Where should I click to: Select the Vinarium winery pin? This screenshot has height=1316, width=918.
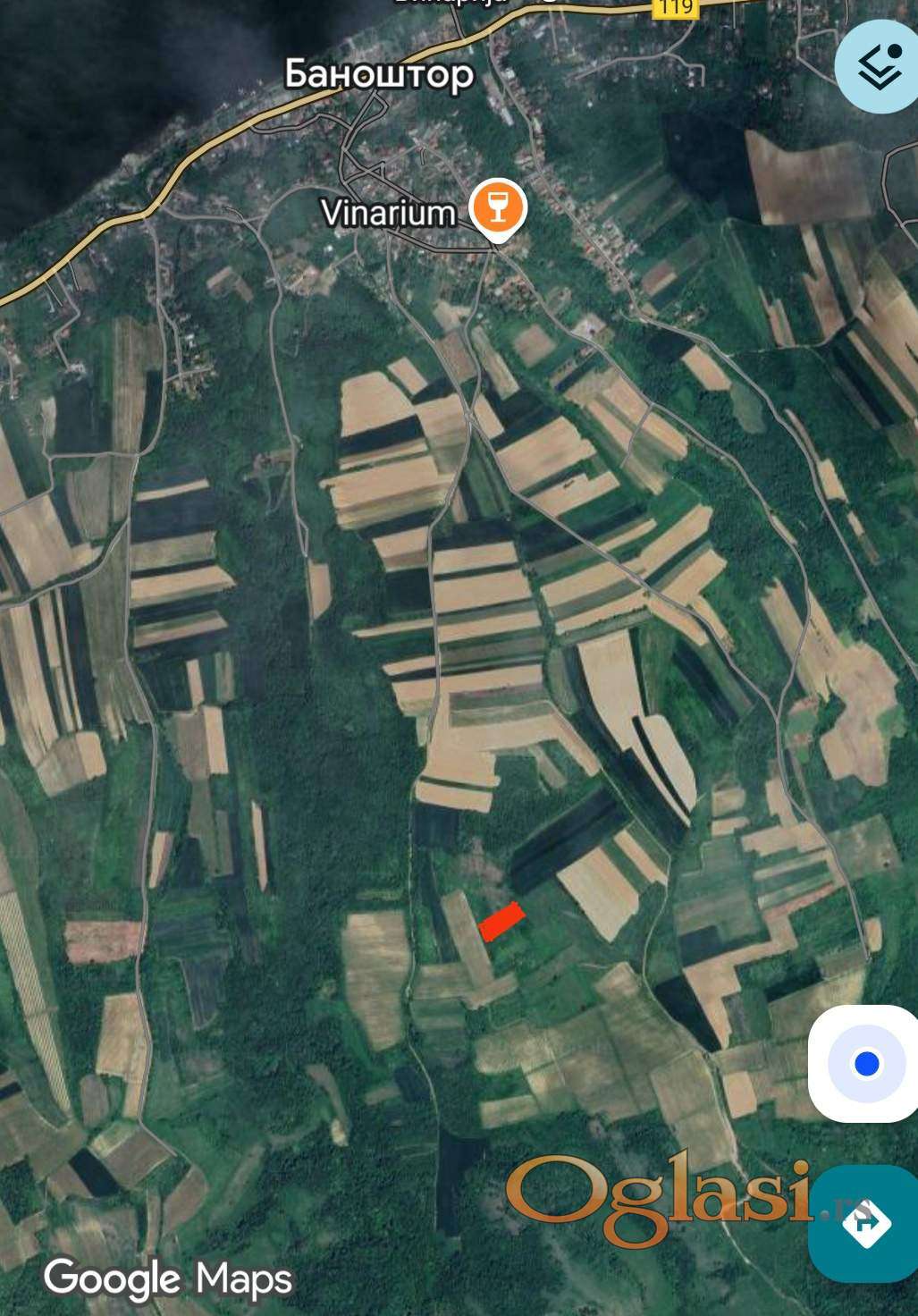(x=499, y=207)
